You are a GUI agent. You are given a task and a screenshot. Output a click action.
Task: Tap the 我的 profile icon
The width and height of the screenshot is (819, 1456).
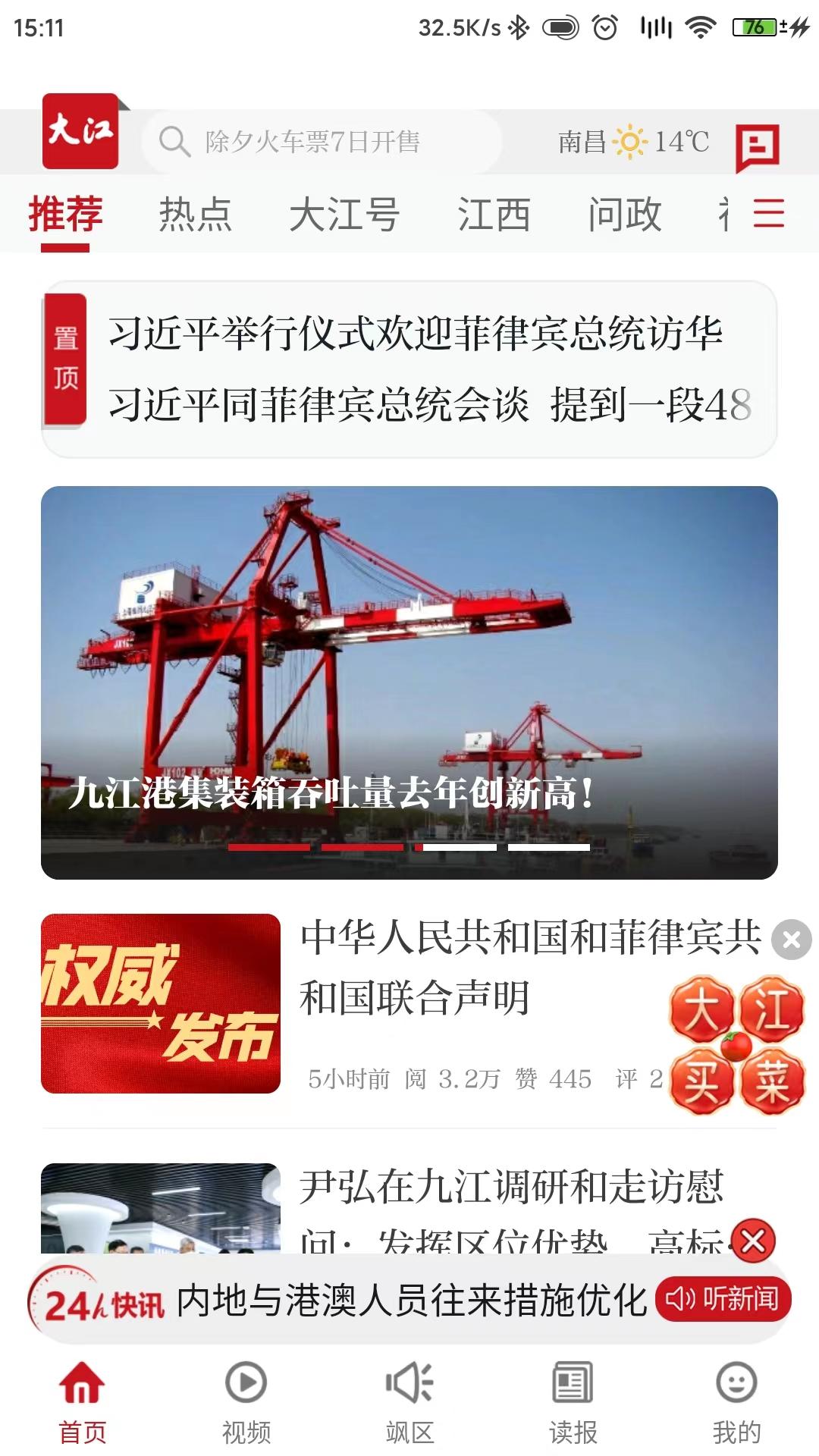click(736, 1382)
